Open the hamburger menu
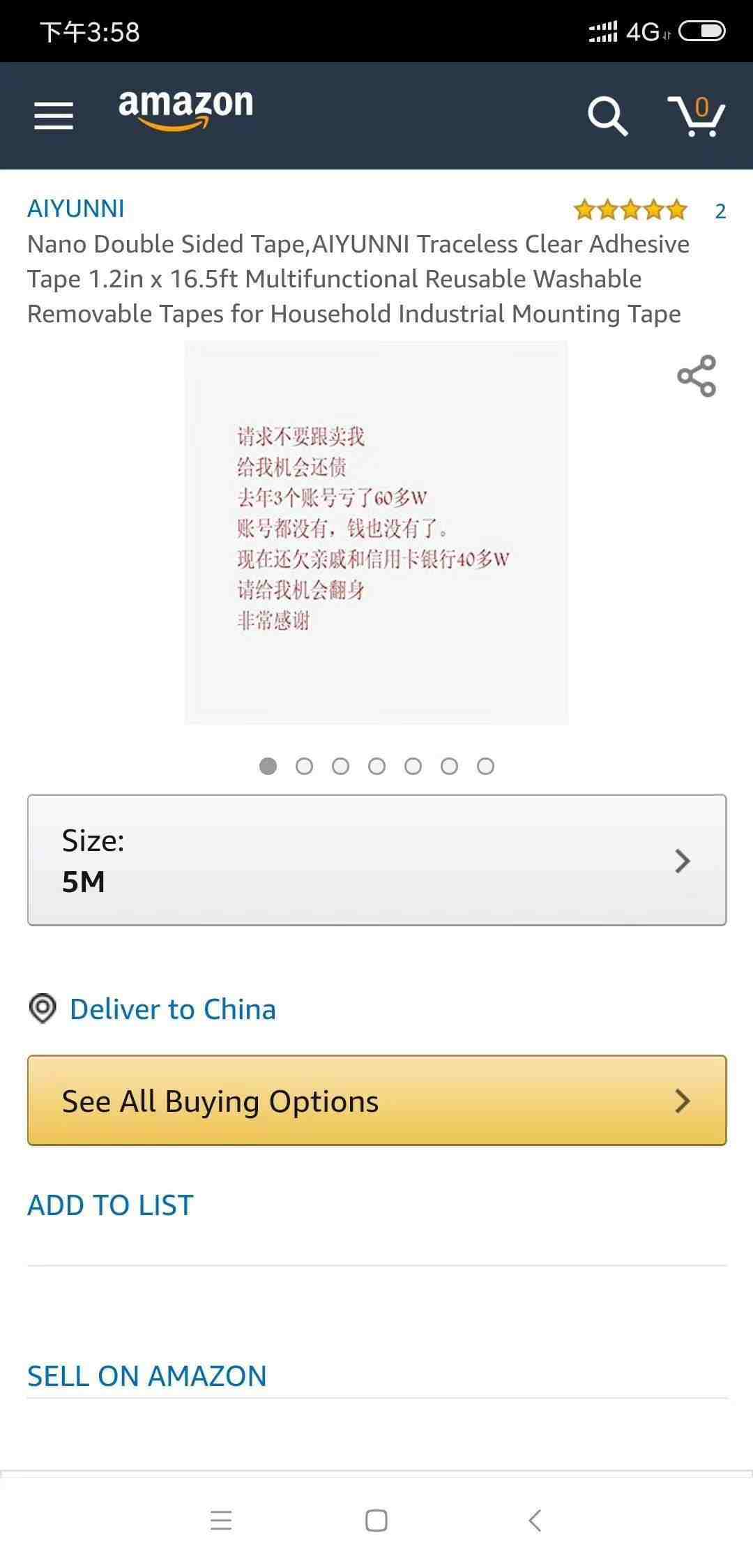 click(54, 115)
